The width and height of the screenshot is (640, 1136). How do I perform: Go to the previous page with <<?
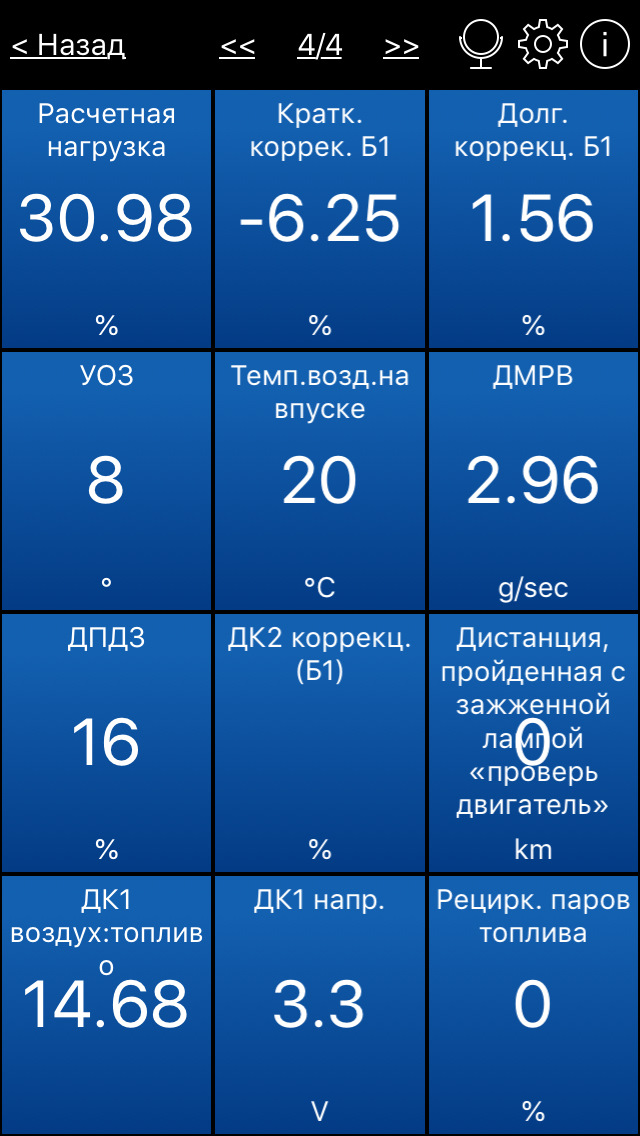[237, 47]
